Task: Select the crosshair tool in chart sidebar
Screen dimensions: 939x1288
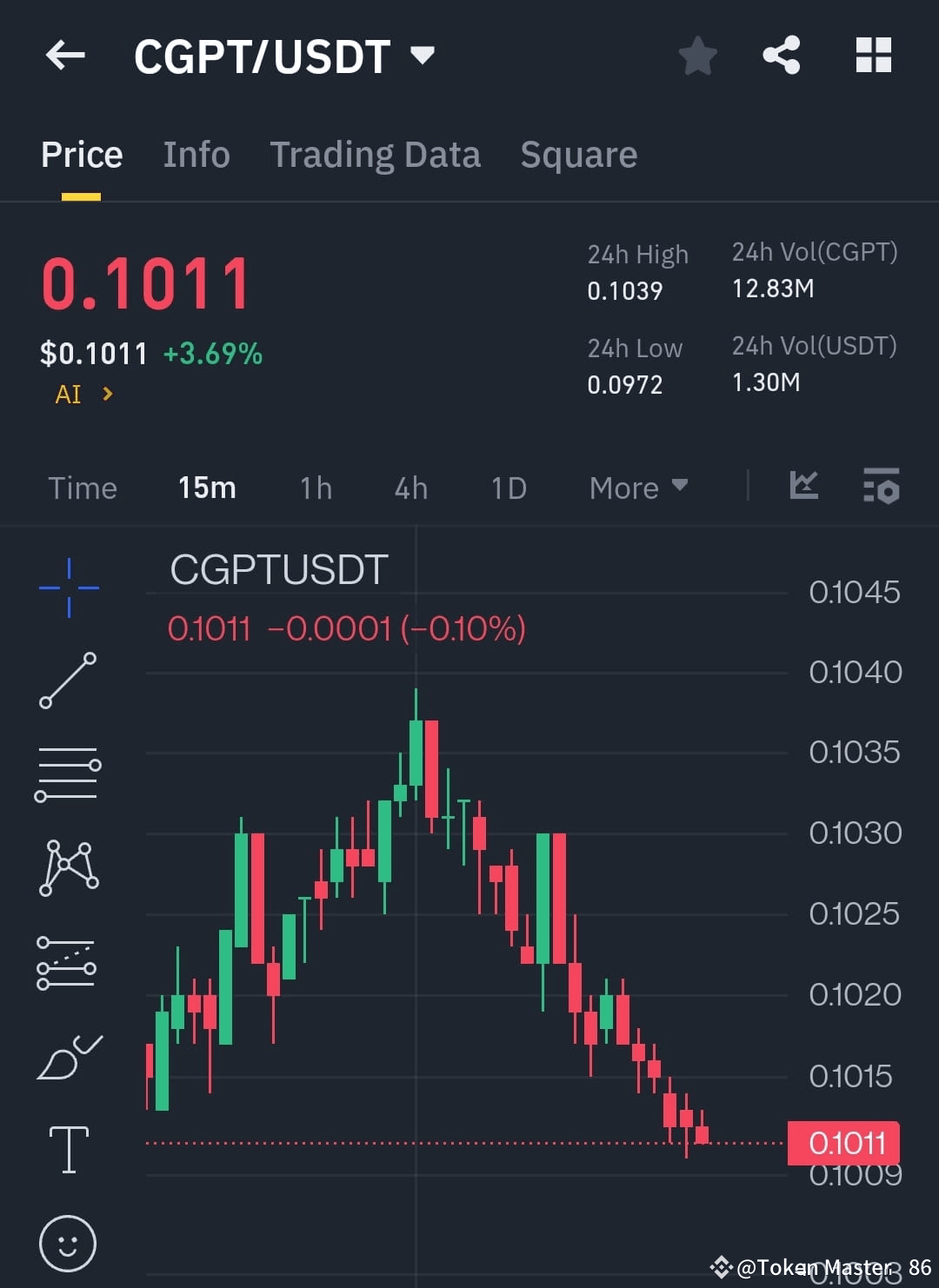Action: [x=67, y=588]
